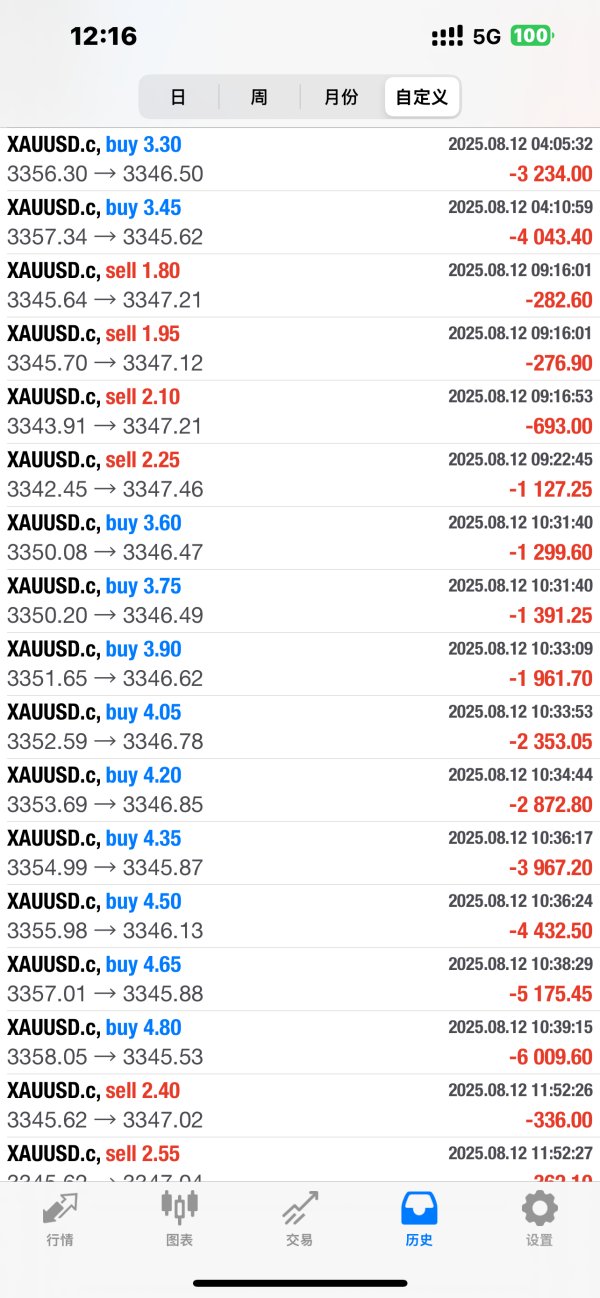Open the 交易 trade tab
600x1298 pixels.
coord(299,1217)
